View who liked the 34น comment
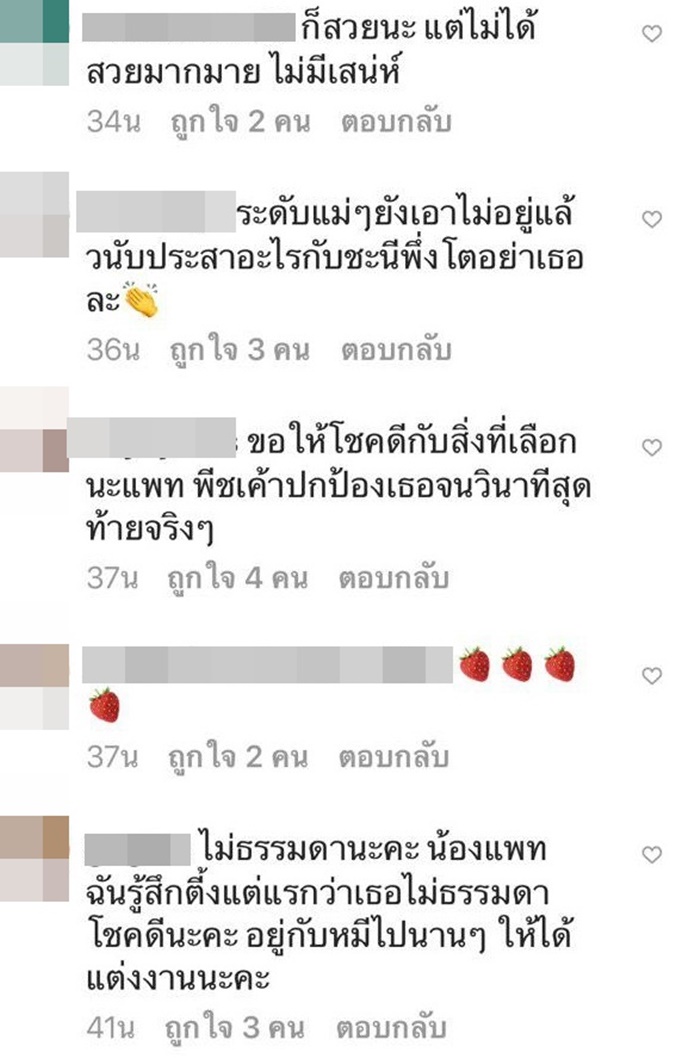Image resolution: width=700 pixels, height=1064 pixels. pyautogui.click(x=238, y=122)
